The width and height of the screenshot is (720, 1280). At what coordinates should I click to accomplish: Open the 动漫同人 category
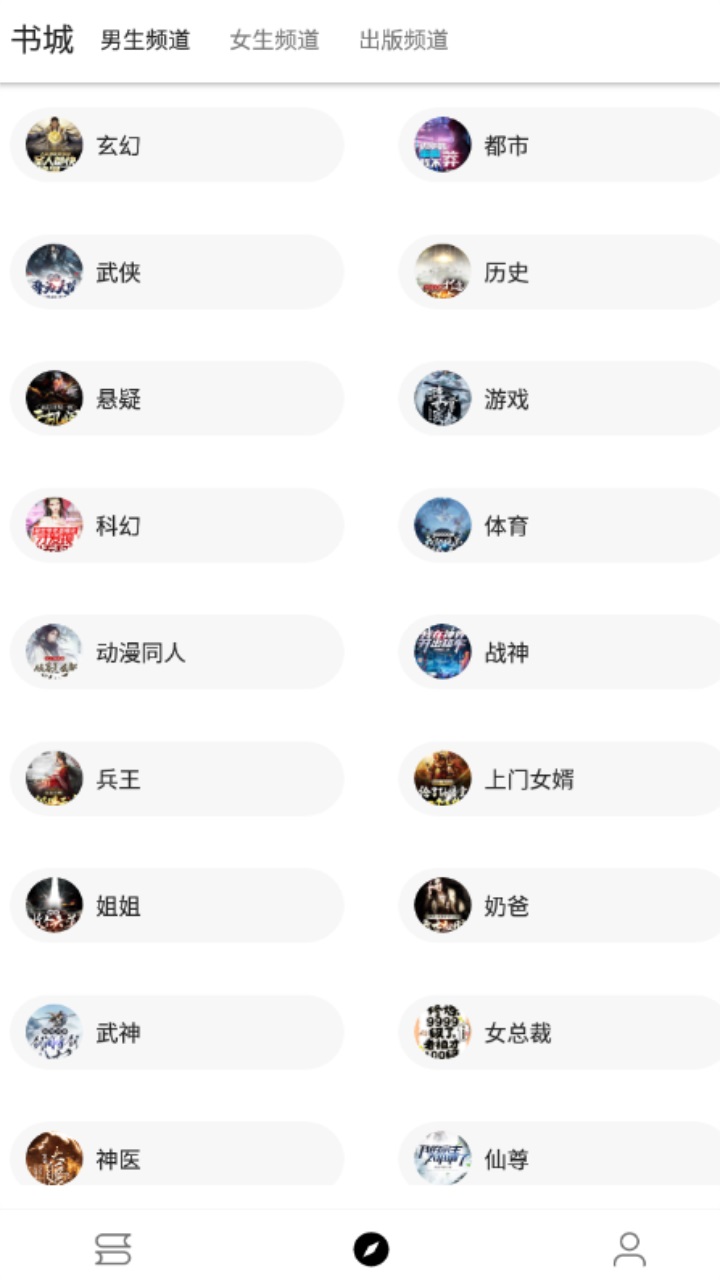(177, 653)
